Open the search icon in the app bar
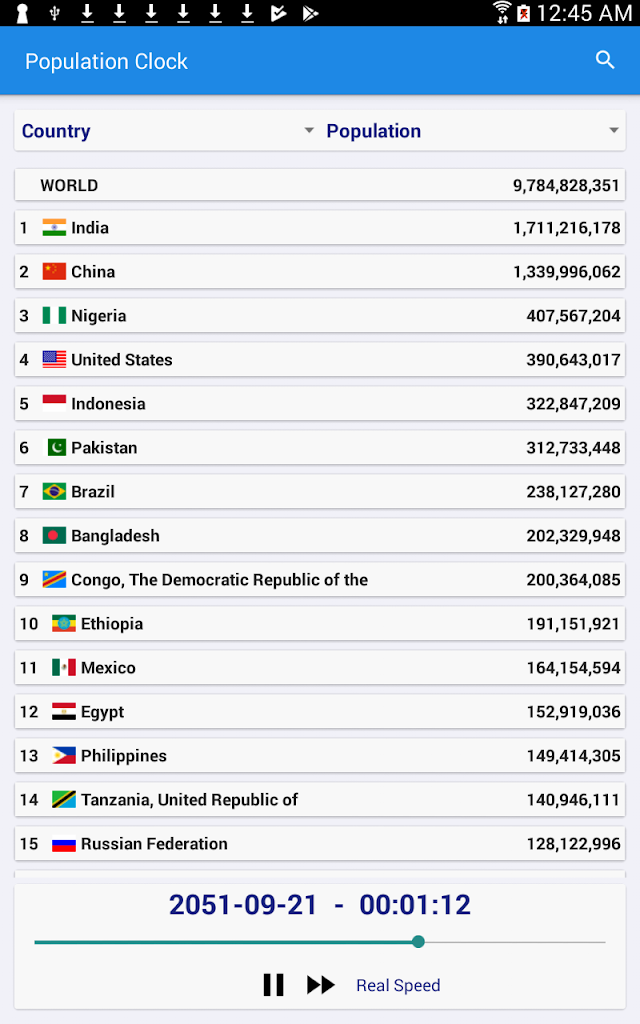Viewport: 640px width, 1024px height. coord(605,60)
